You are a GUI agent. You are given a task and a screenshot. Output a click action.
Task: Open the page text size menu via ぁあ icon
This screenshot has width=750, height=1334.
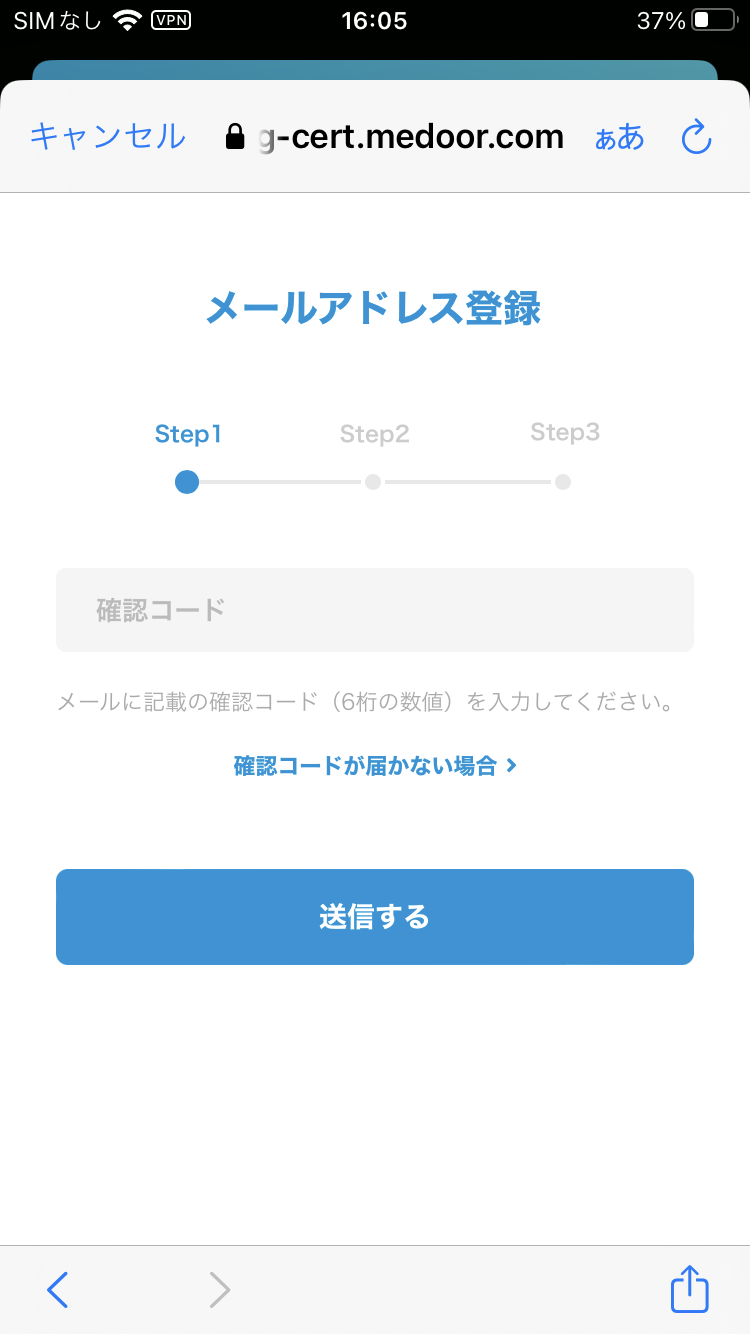pyautogui.click(x=619, y=138)
